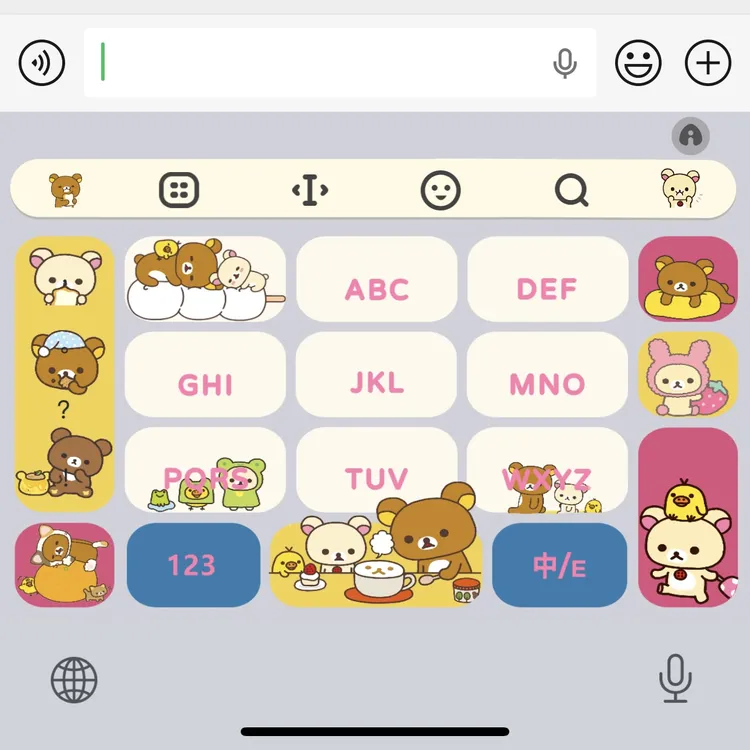
Task: Switch keyboards with the globe key
Action: [x=74, y=680]
